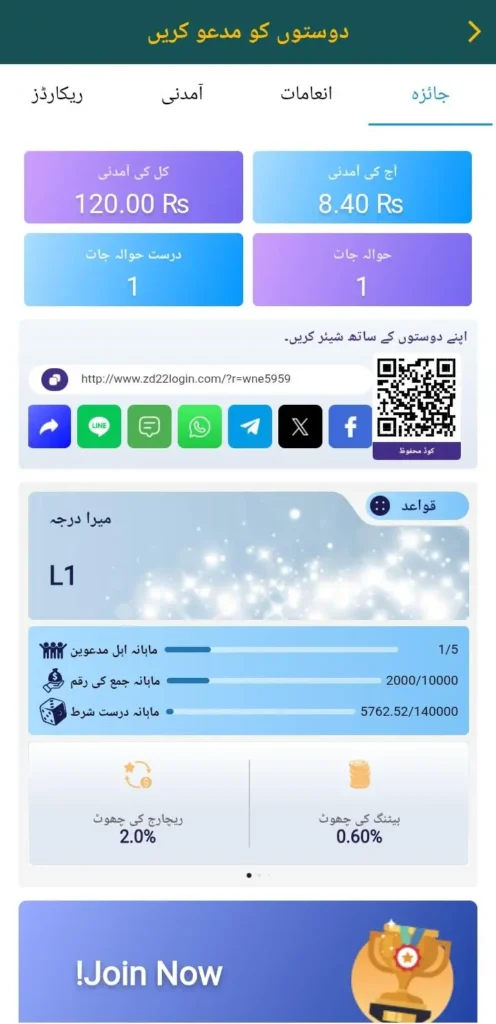Tap the Join Now banner
The width and height of the screenshot is (496, 1024).
(x=248, y=961)
